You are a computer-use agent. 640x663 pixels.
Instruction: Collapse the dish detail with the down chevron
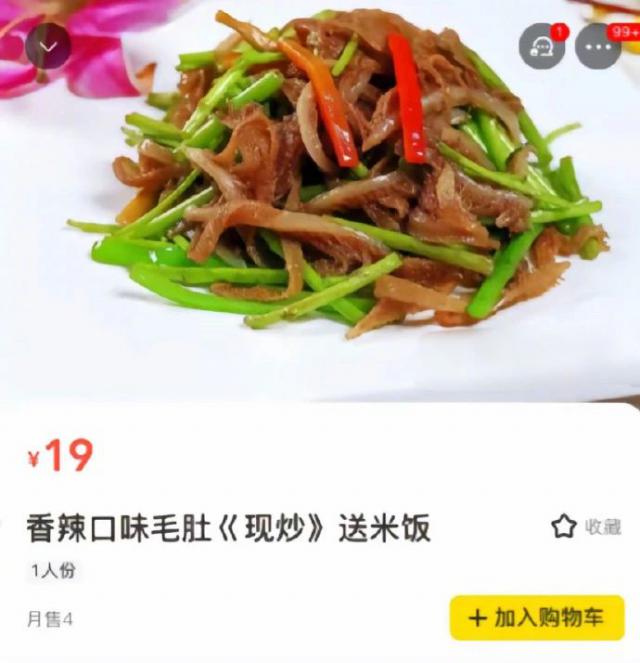tap(47, 46)
